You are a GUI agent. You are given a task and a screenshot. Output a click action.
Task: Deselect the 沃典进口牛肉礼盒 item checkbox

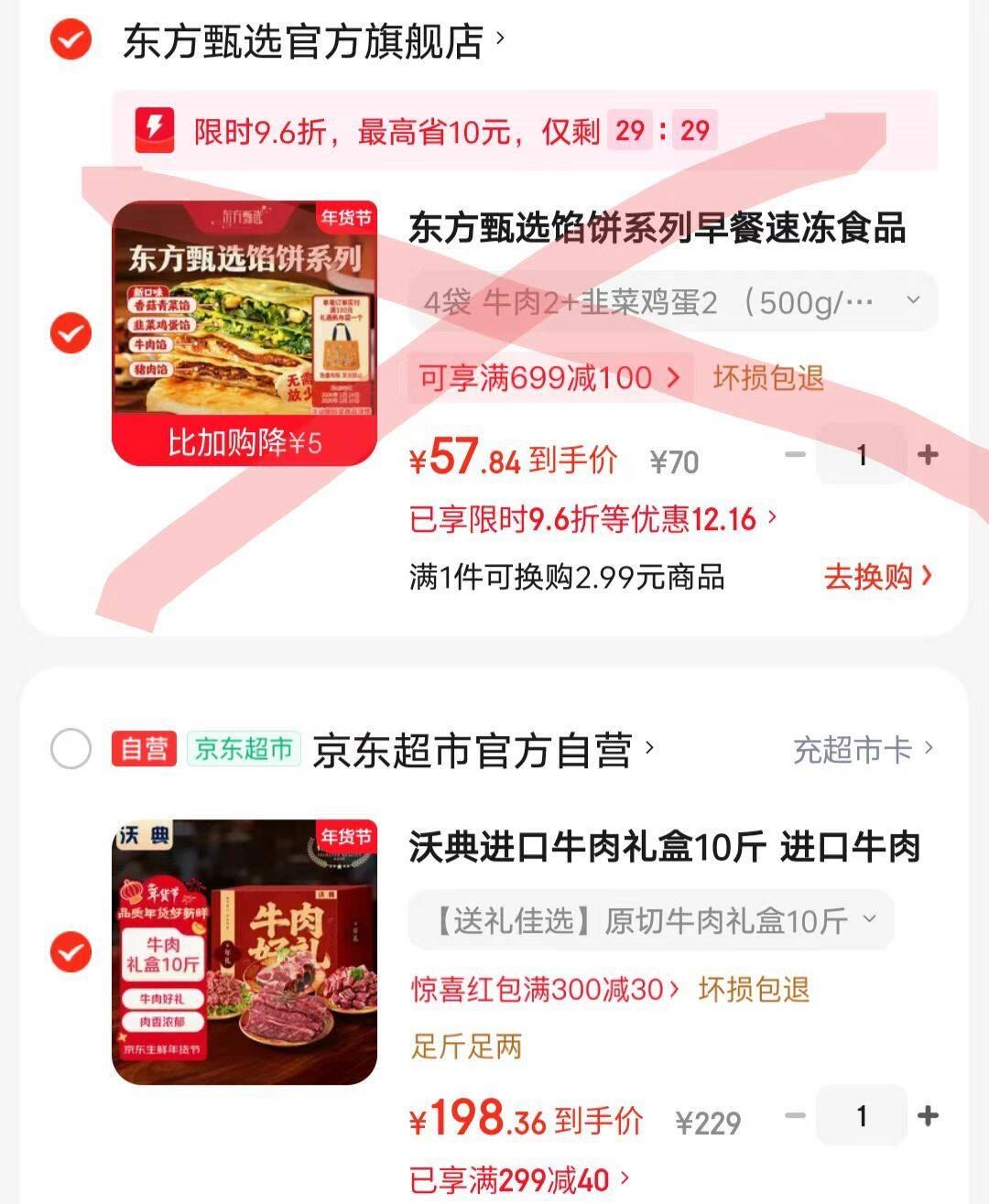[x=71, y=952]
